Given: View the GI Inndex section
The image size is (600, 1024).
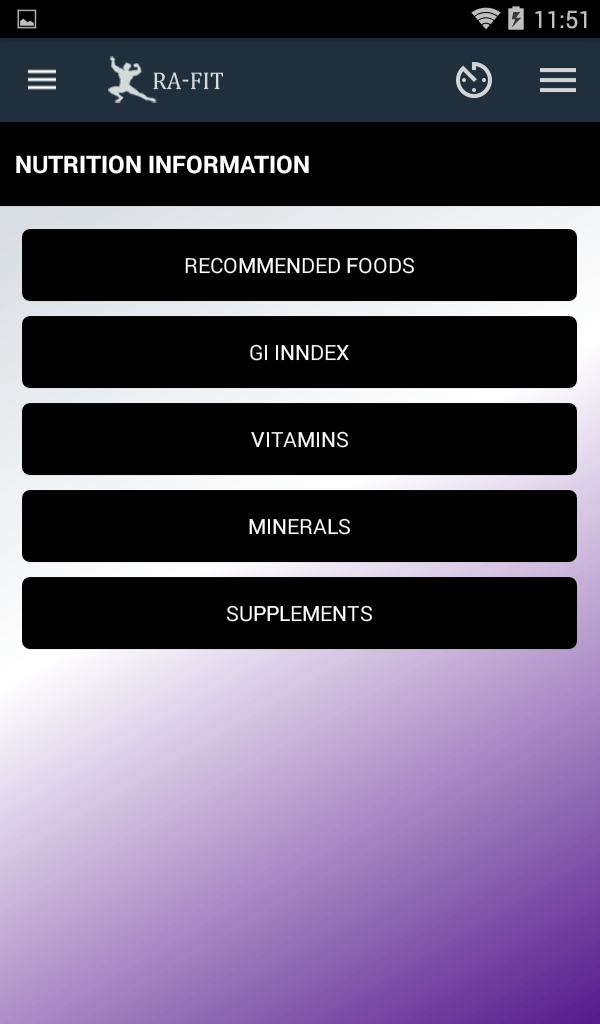Looking at the screenshot, I should [x=299, y=352].
